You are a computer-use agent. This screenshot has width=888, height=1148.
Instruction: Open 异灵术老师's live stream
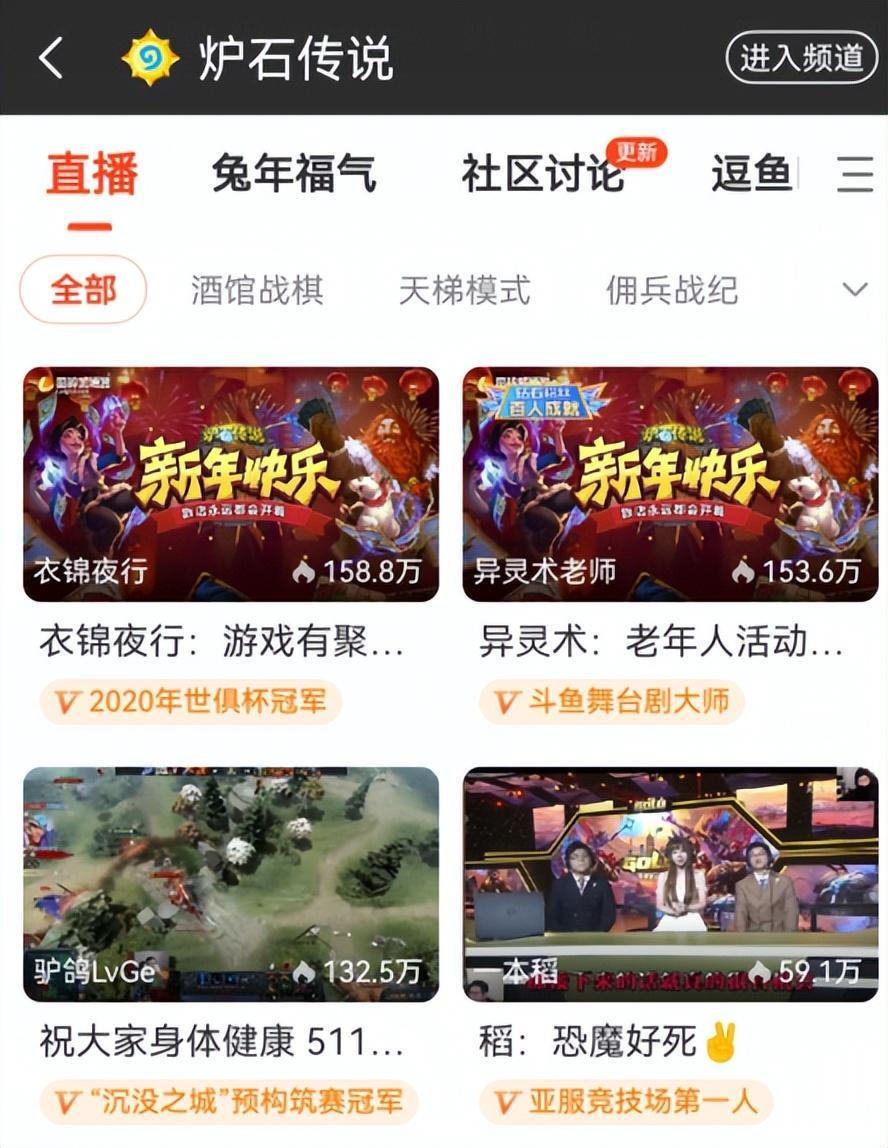(670, 484)
